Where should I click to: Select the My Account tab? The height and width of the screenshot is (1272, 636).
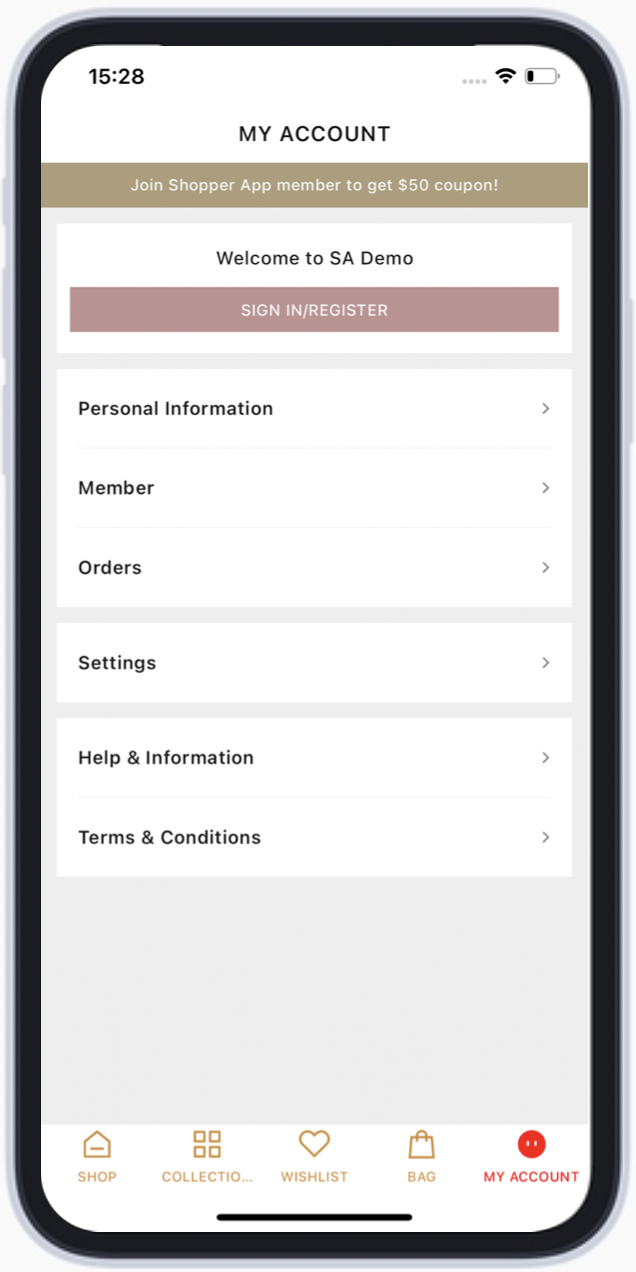(531, 1157)
